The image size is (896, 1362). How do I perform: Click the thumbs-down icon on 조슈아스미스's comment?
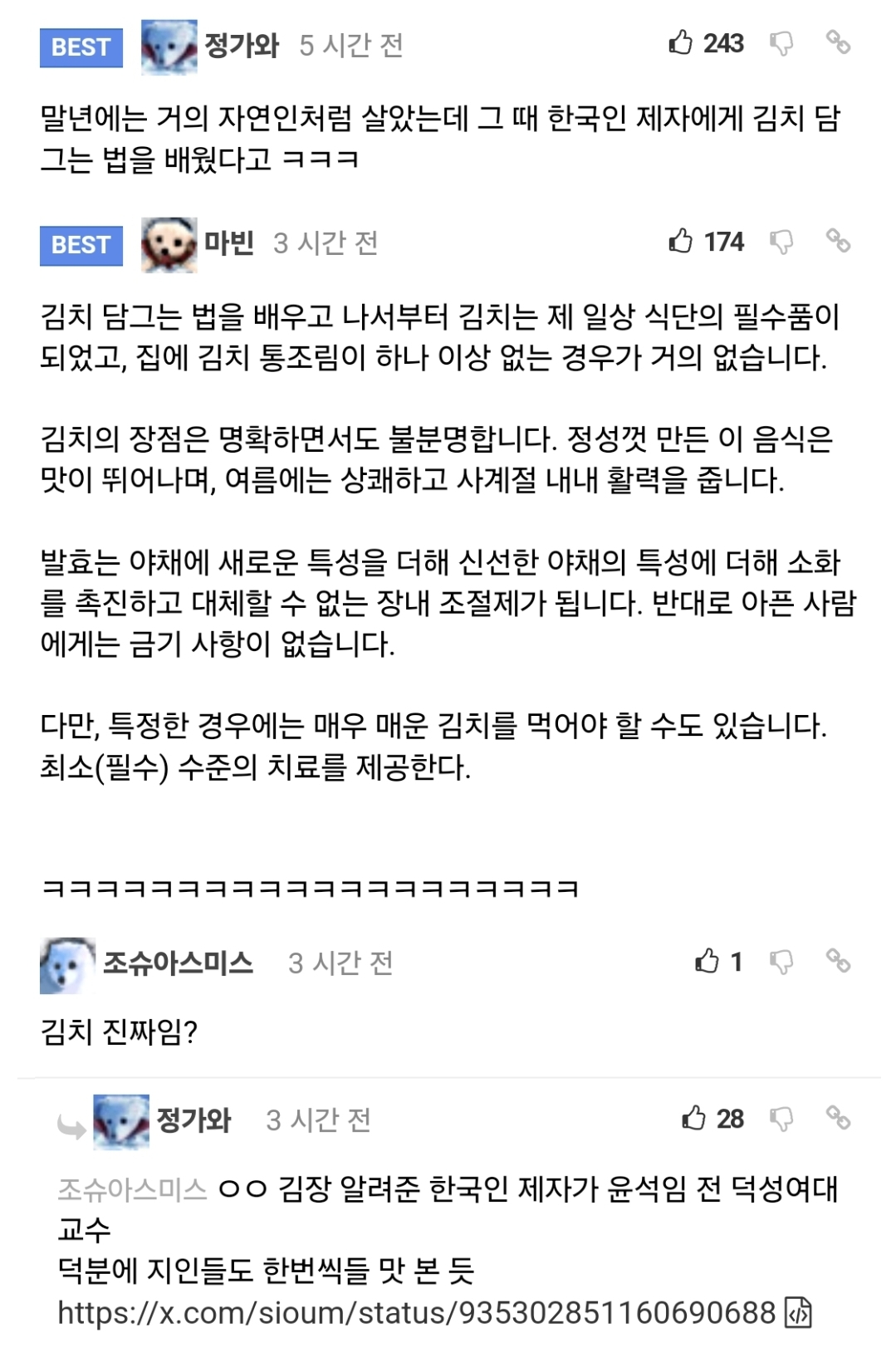pyautogui.click(x=783, y=963)
